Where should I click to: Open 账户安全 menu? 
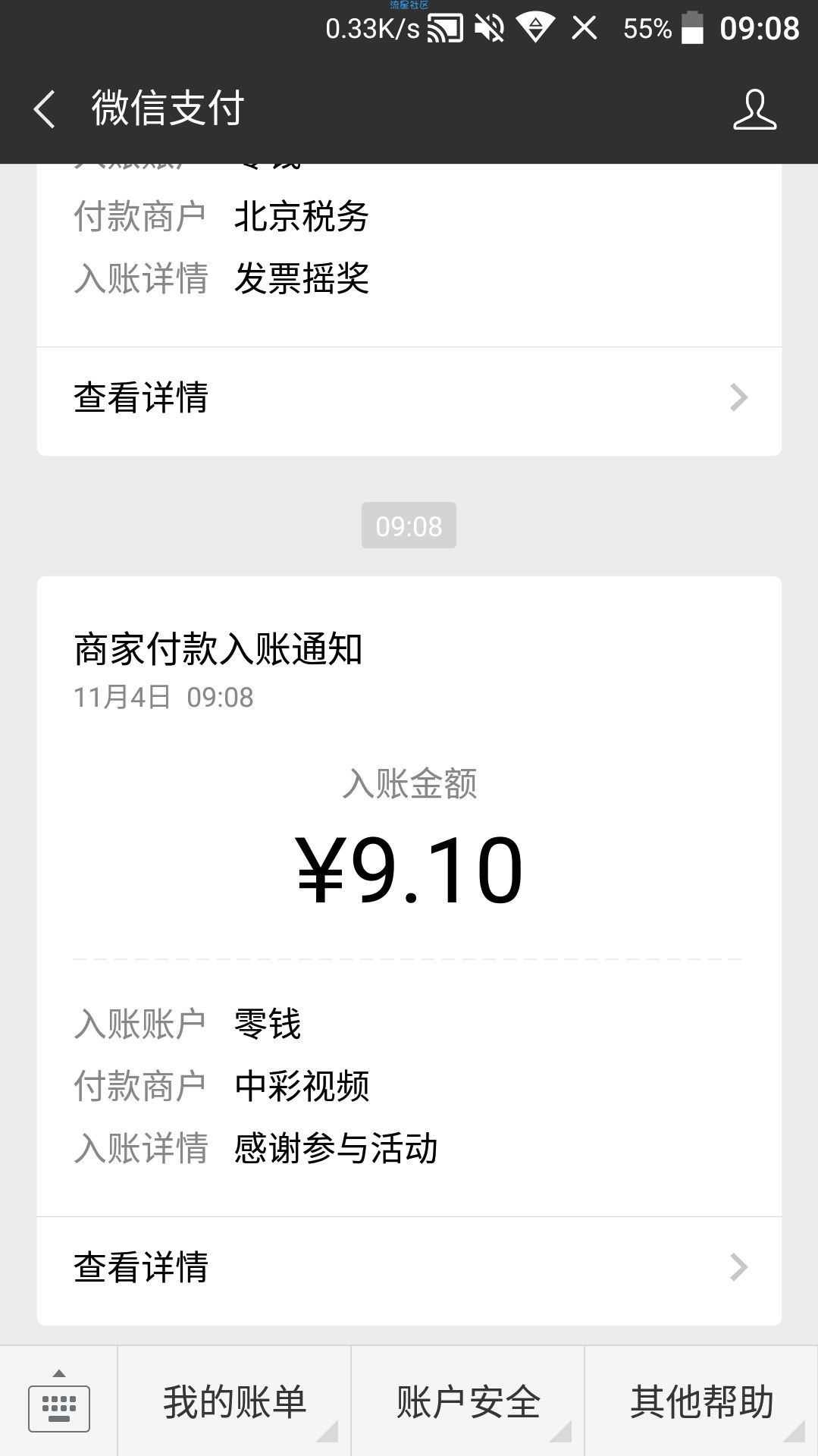click(468, 1401)
